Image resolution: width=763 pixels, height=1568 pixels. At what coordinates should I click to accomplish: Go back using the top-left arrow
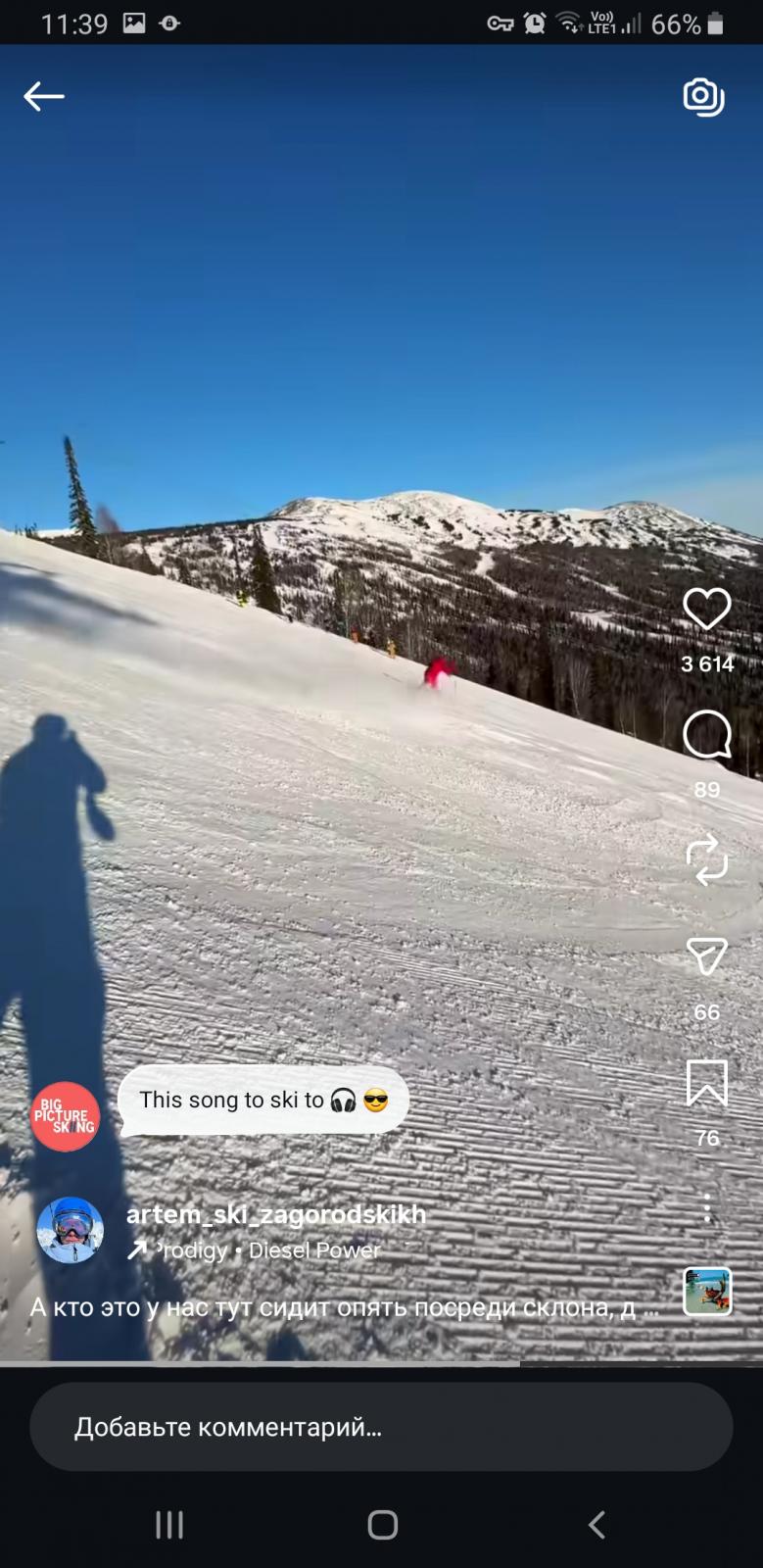[44, 96]
